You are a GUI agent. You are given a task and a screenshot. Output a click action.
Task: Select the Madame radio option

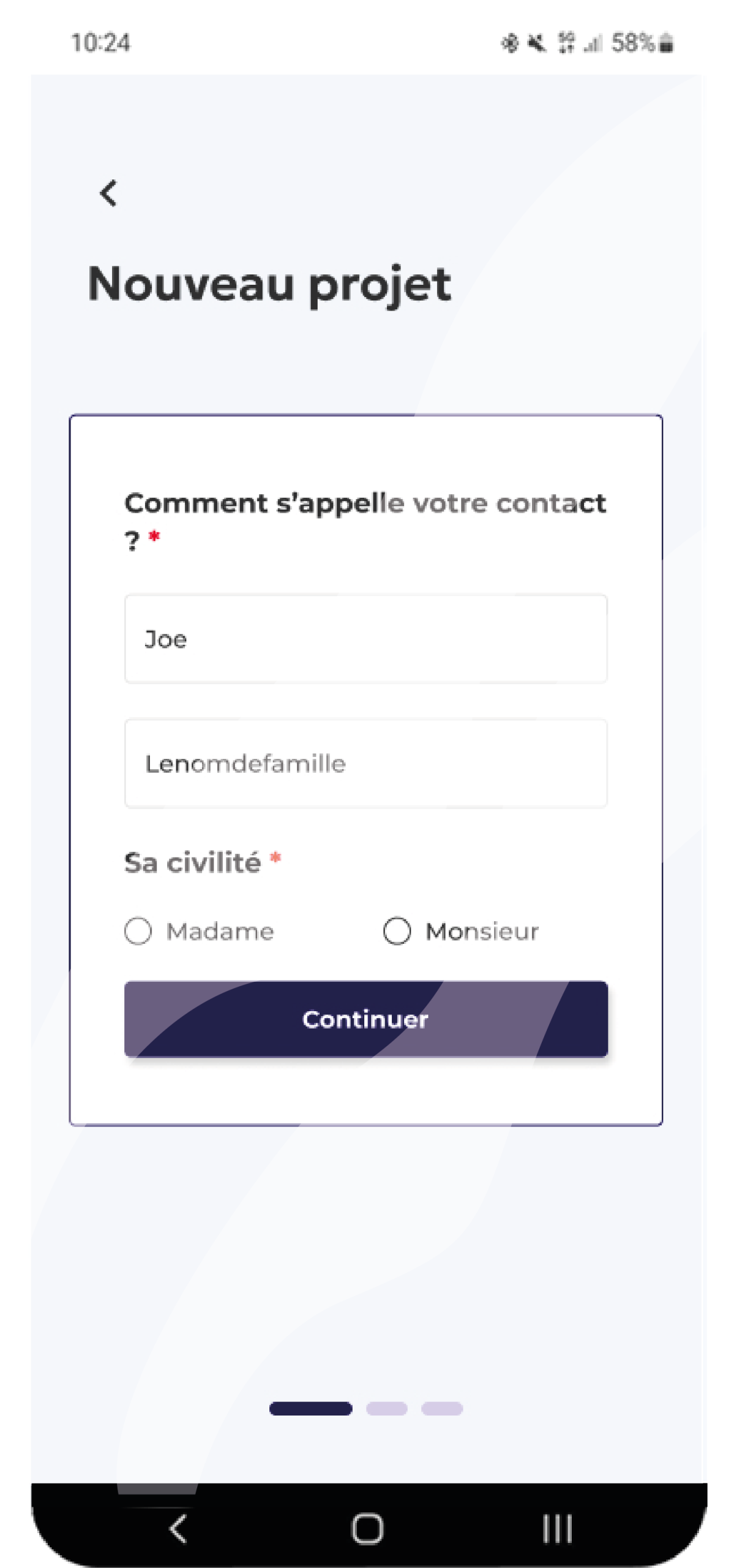(x=138, y=931)
